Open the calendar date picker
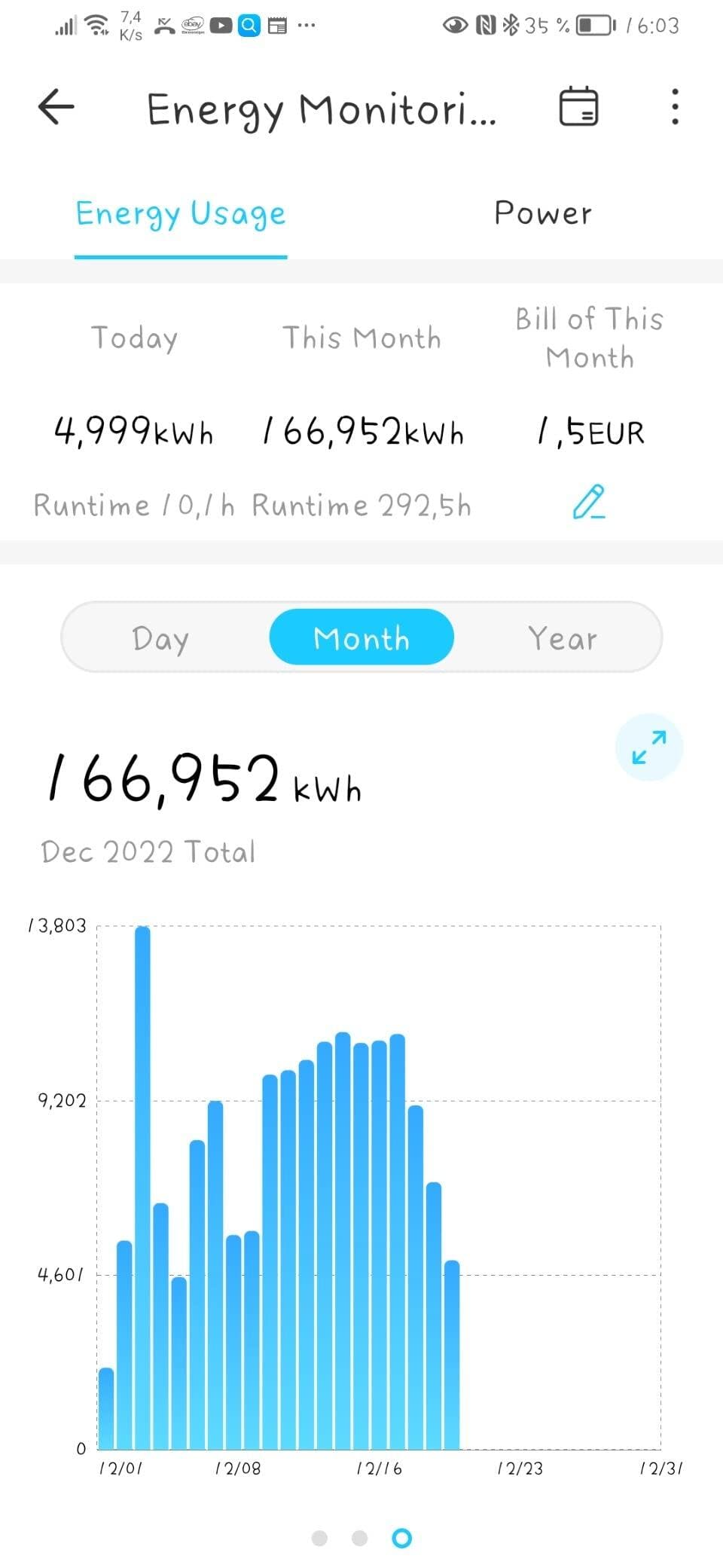This screenshot has height=1568, width=723. (x=578, y=106)
